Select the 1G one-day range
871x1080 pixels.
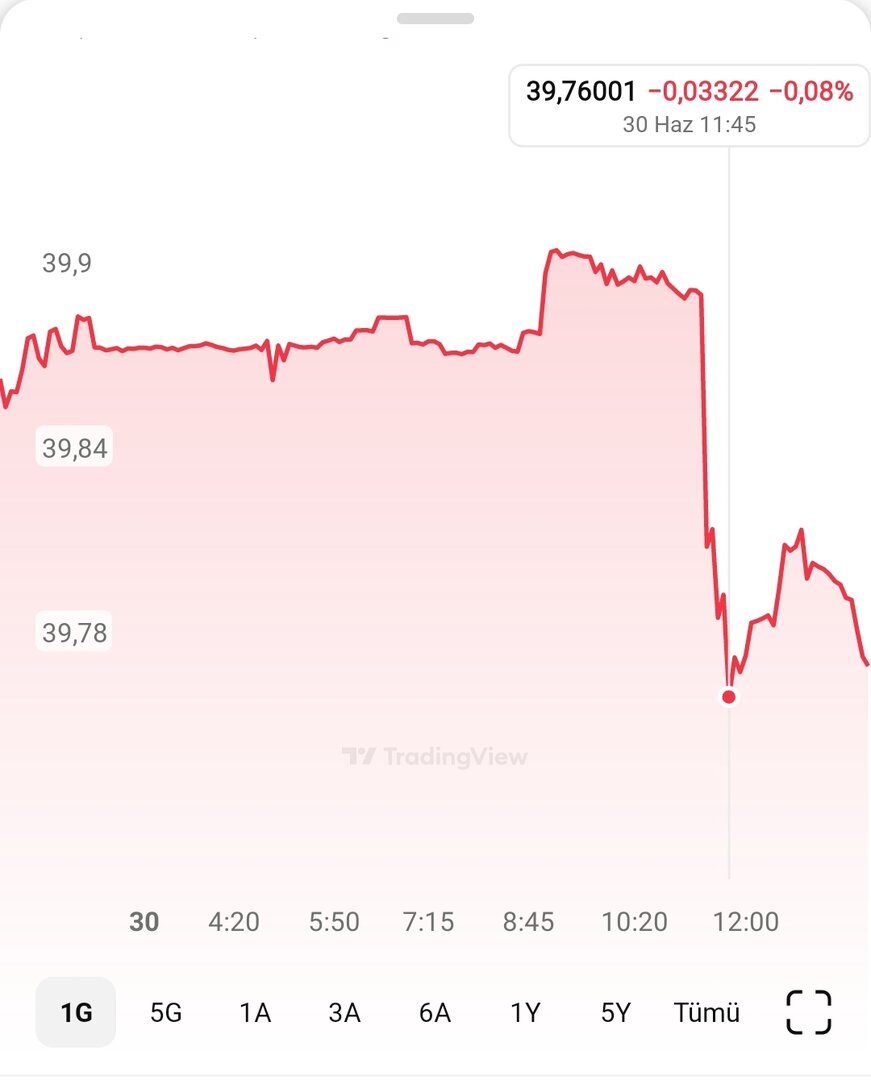coord(76,1012)
